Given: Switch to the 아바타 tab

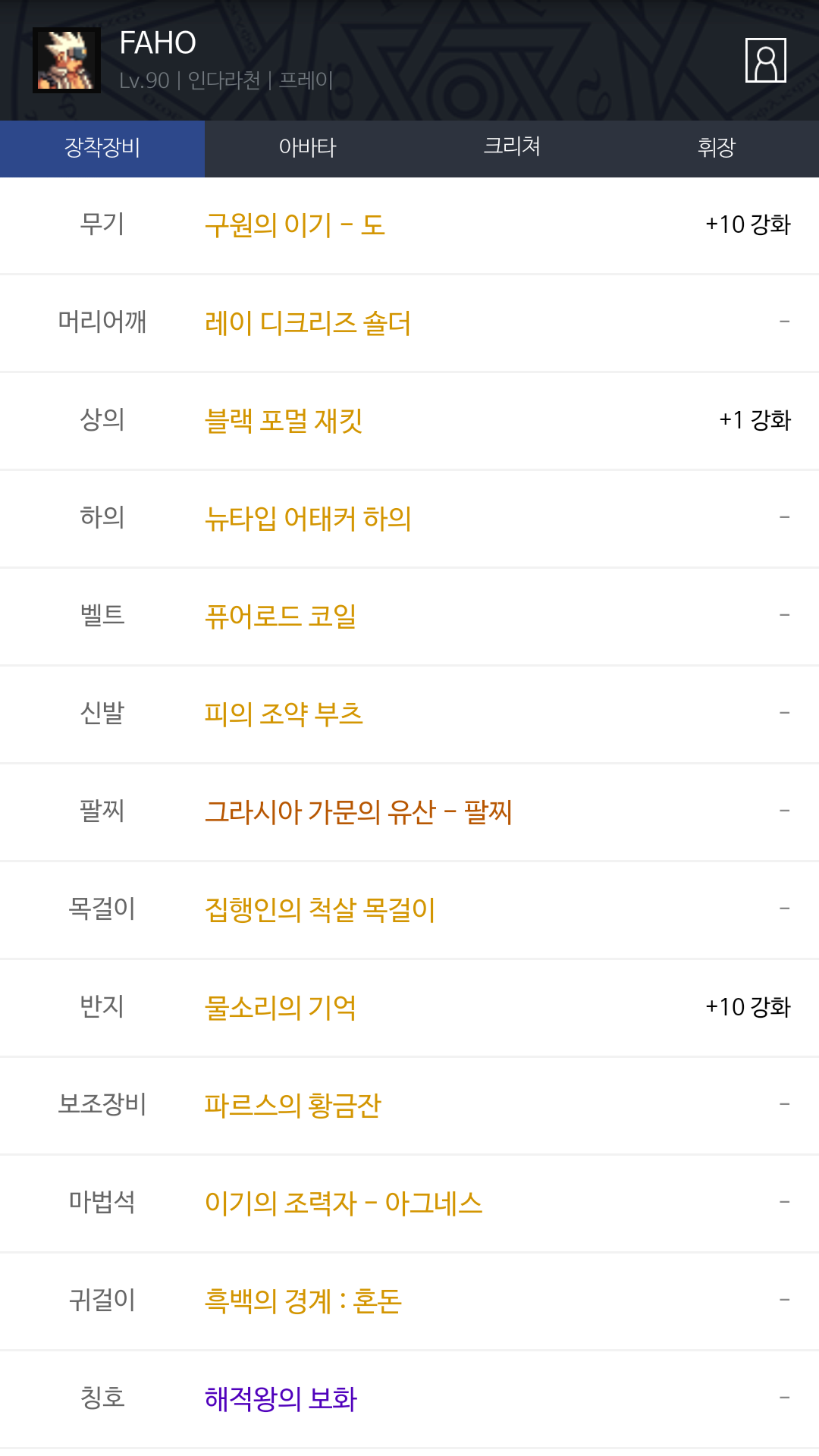Looking at the screenshot, I should point(307,148).
